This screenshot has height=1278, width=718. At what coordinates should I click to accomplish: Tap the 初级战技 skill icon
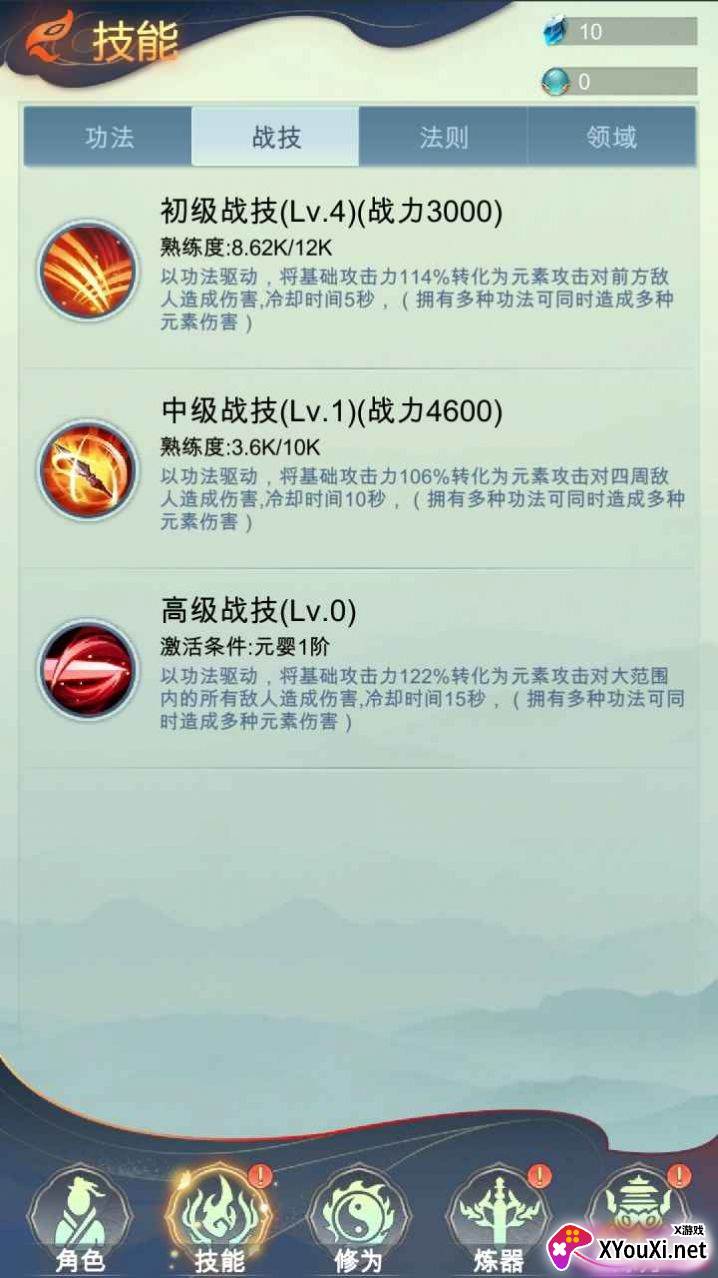87,270
